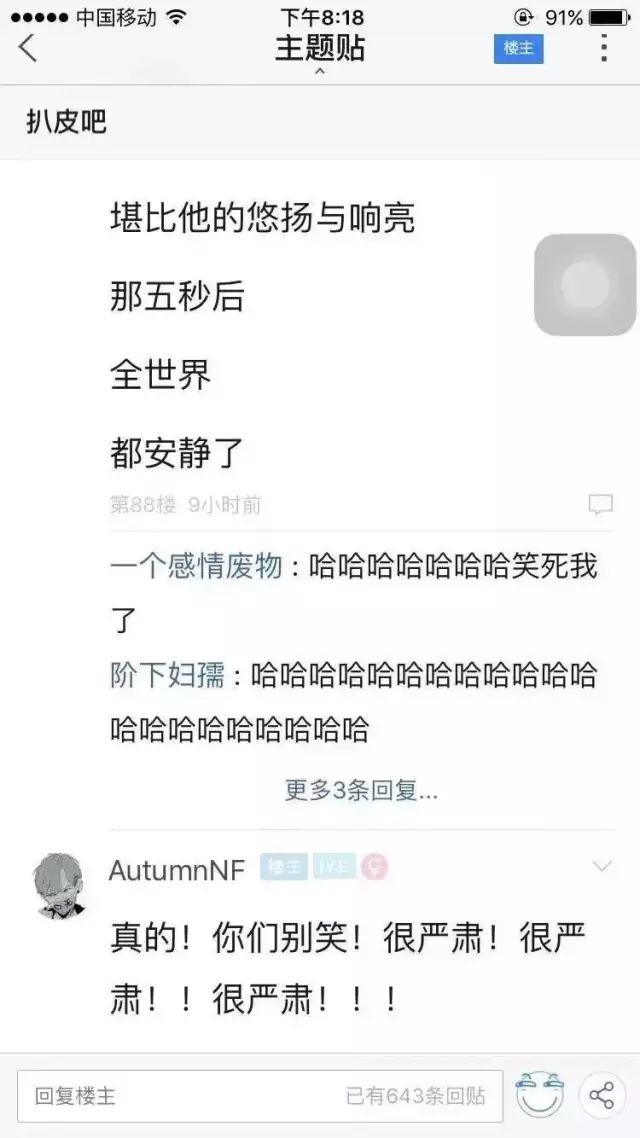The width and height of the screenshot is (640, 1138).
Task: Open AutumnNF's avatar
Action: 58,885
